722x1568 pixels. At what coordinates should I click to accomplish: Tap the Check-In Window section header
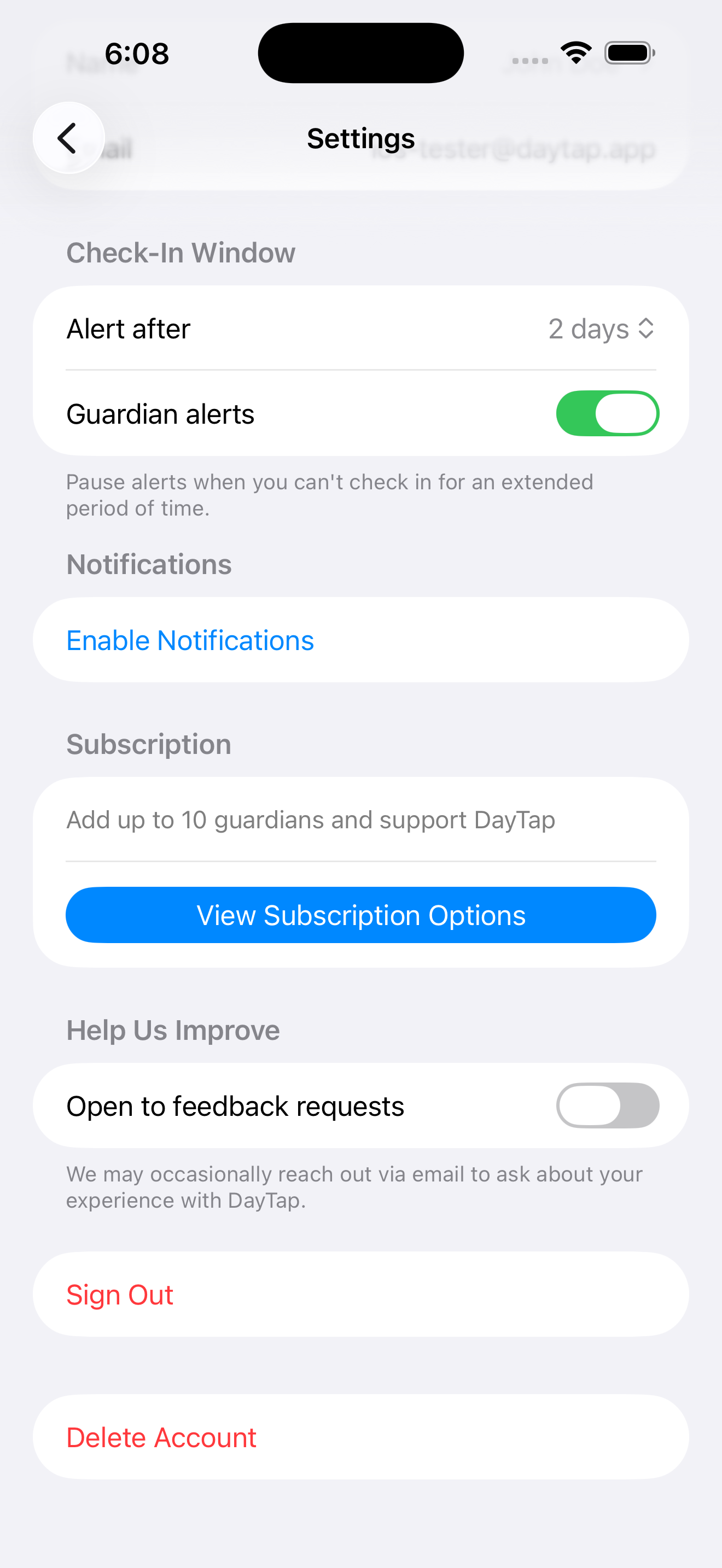(x=180, y=252)
